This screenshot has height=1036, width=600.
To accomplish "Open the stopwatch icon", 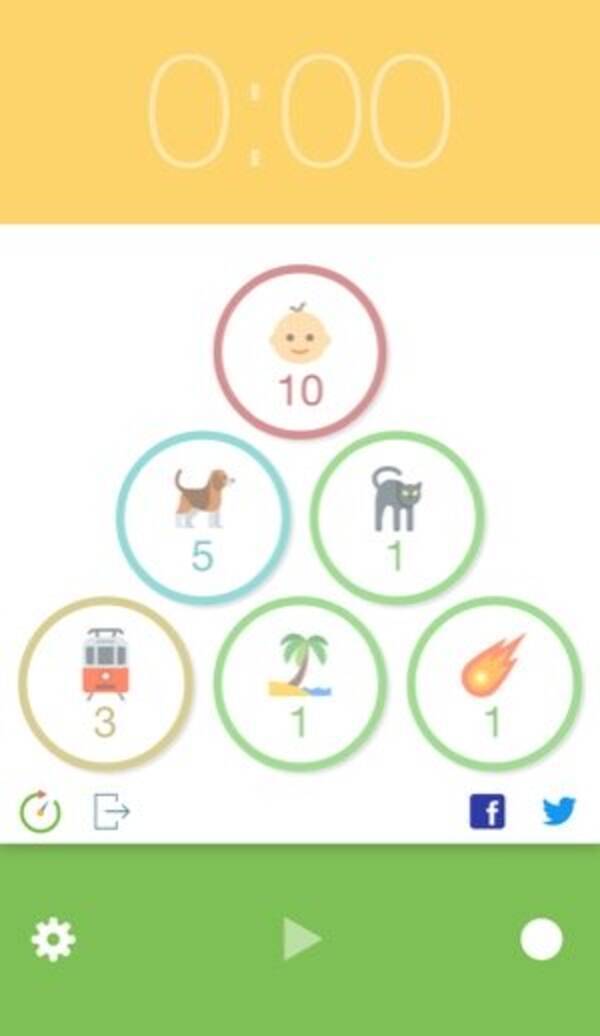I will (x=40, y=812).
